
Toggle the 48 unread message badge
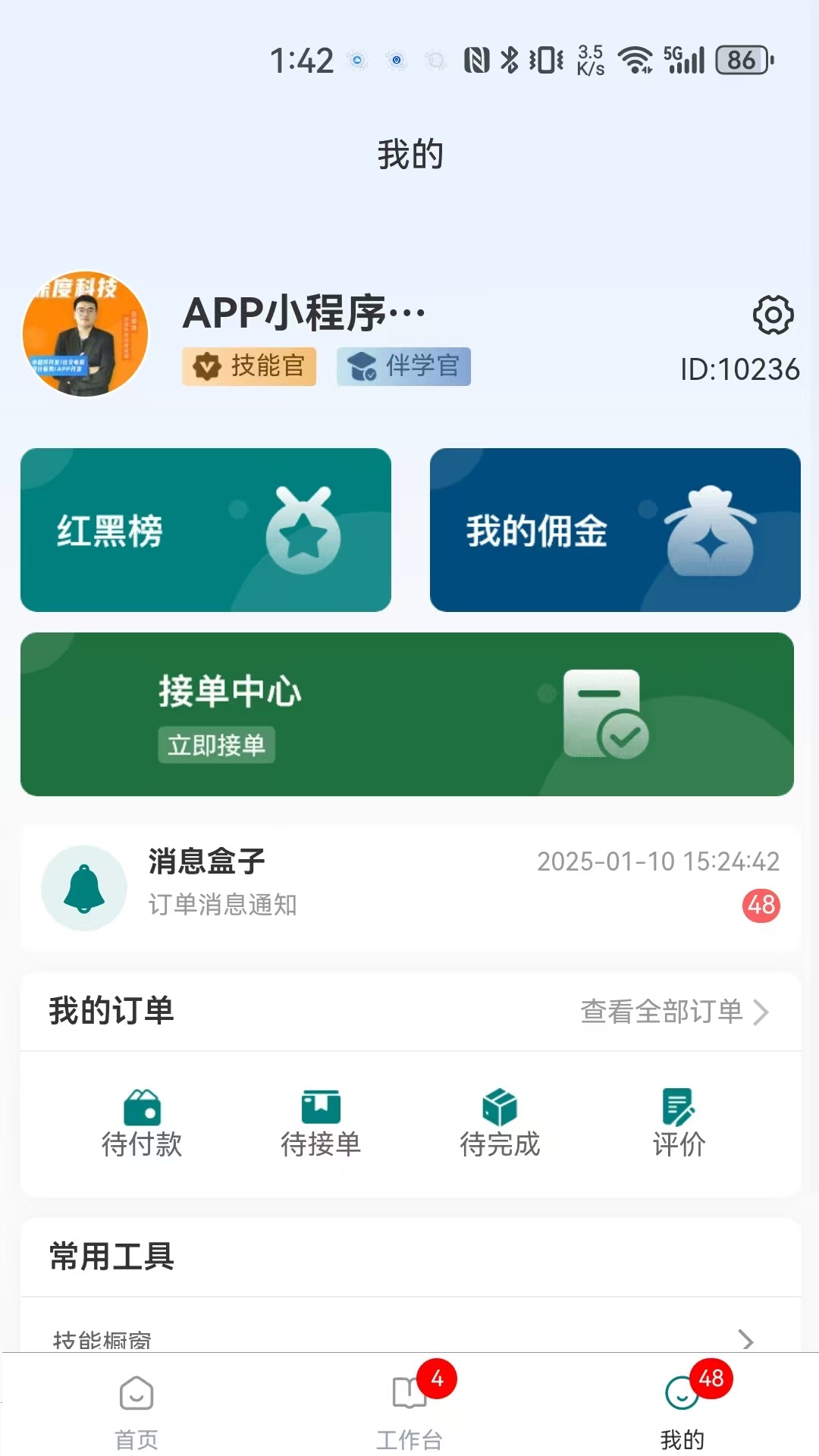tap(760, 905)
